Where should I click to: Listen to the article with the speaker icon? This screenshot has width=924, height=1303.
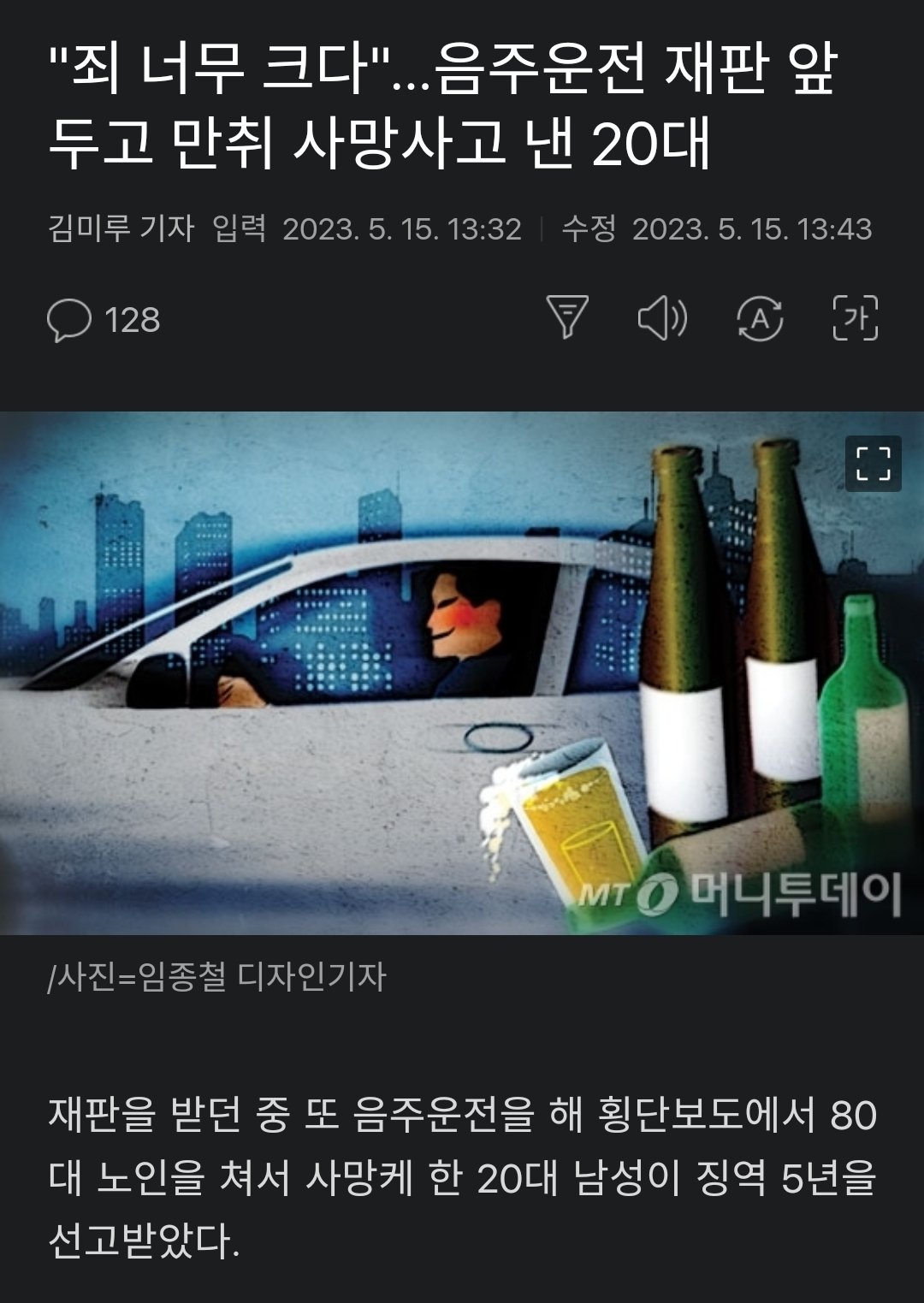click(x=662, y=318)
